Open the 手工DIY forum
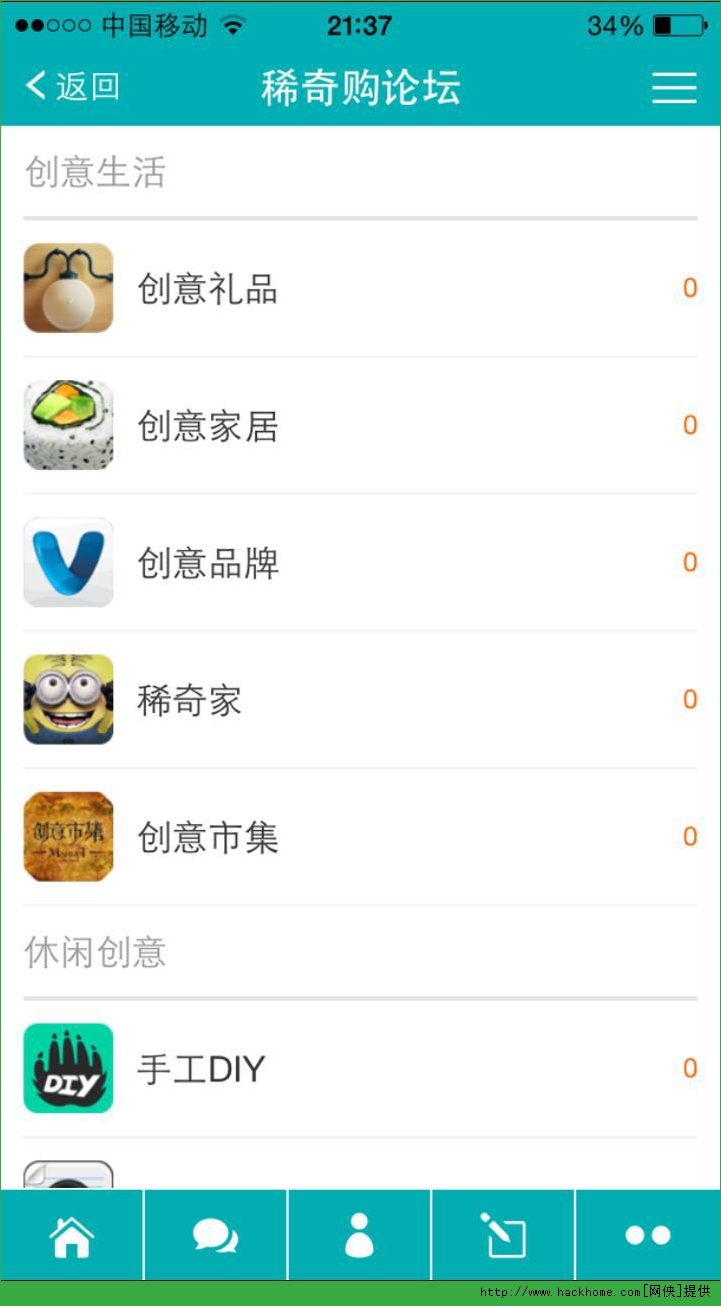The height and width of the screenshot is (1306, 721). click(x=201, y=1069)
